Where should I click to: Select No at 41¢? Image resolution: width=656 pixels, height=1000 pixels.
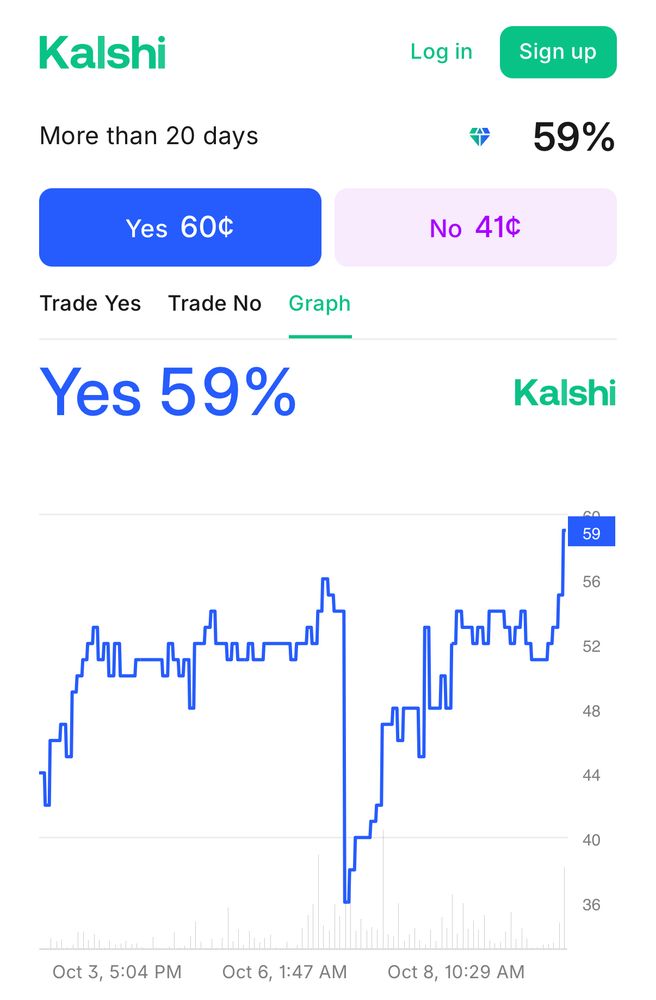(x=475, y=228)
